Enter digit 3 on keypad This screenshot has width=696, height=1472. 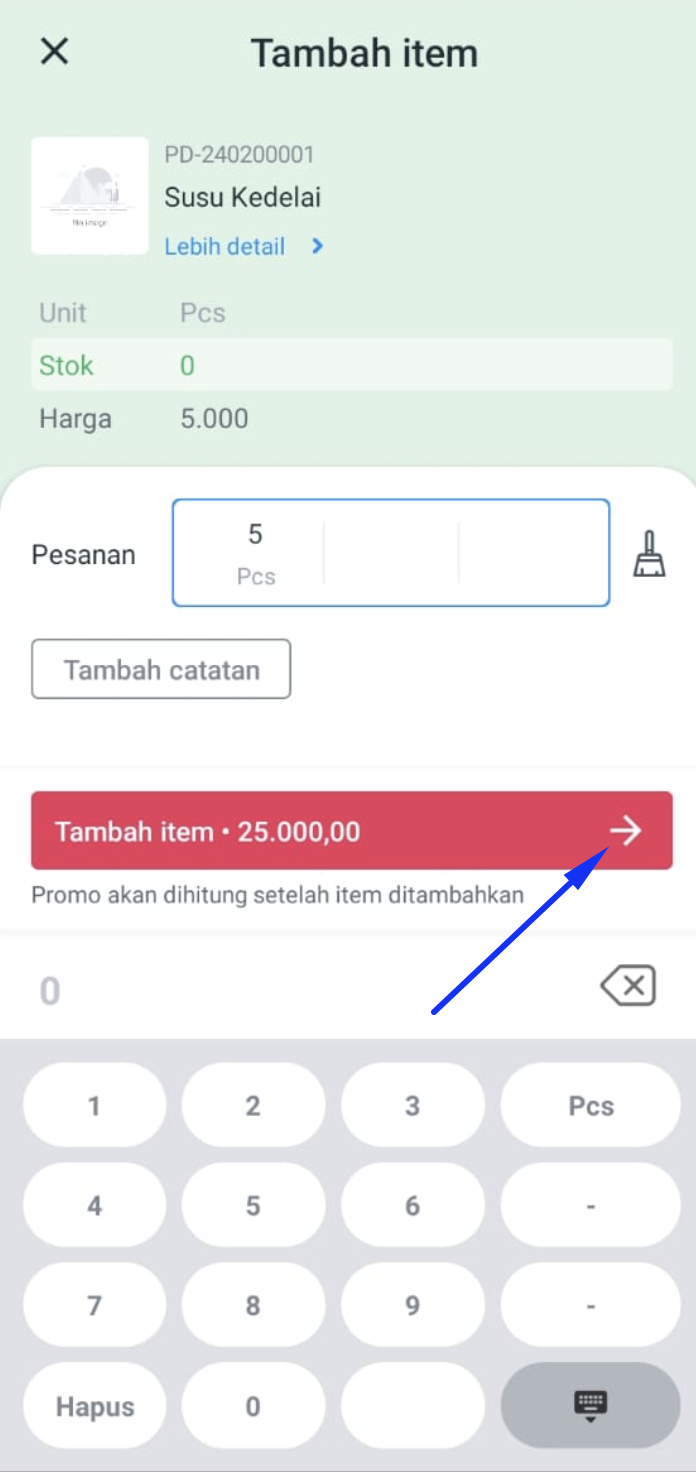point(412,1105)
